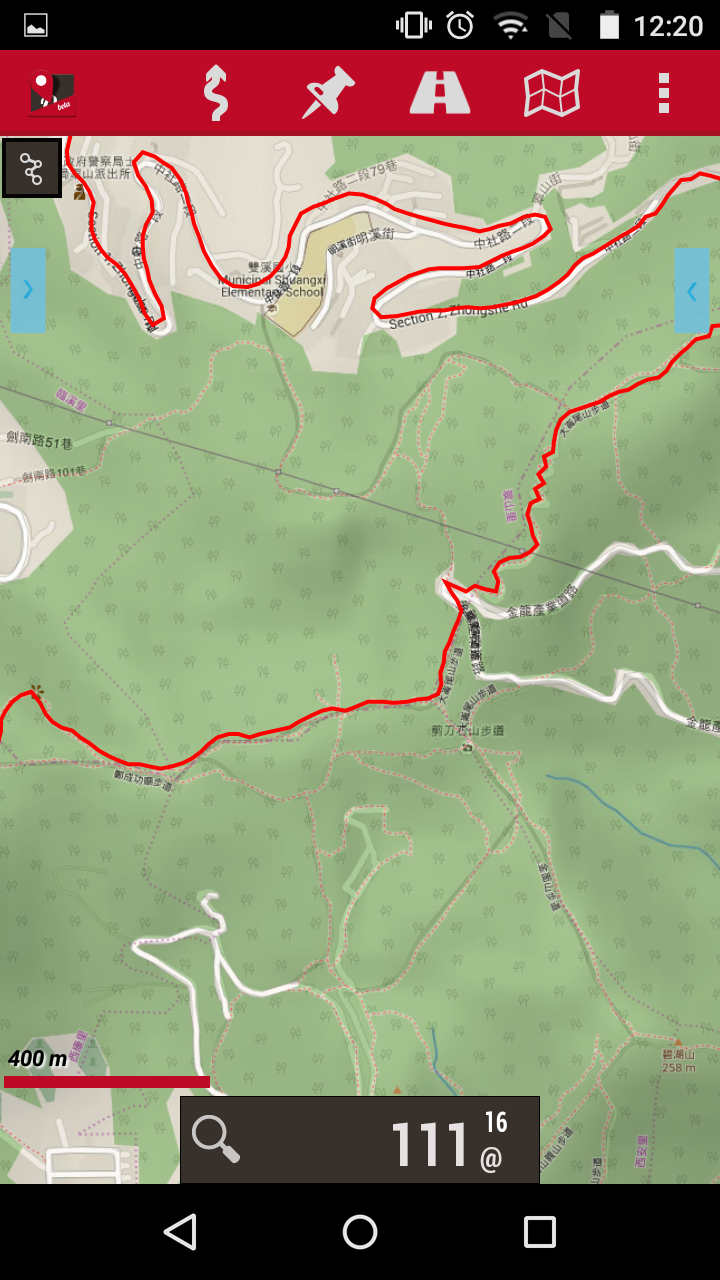Tap the app logo icon

(x=52, y=93)
